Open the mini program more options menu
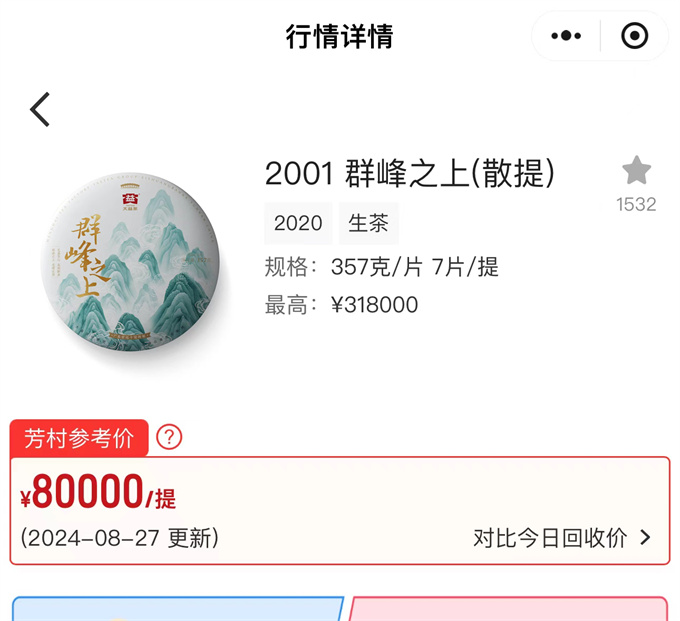Image resolution: width=680 pixels, height=621 pixels. click(x=566, y=37)
